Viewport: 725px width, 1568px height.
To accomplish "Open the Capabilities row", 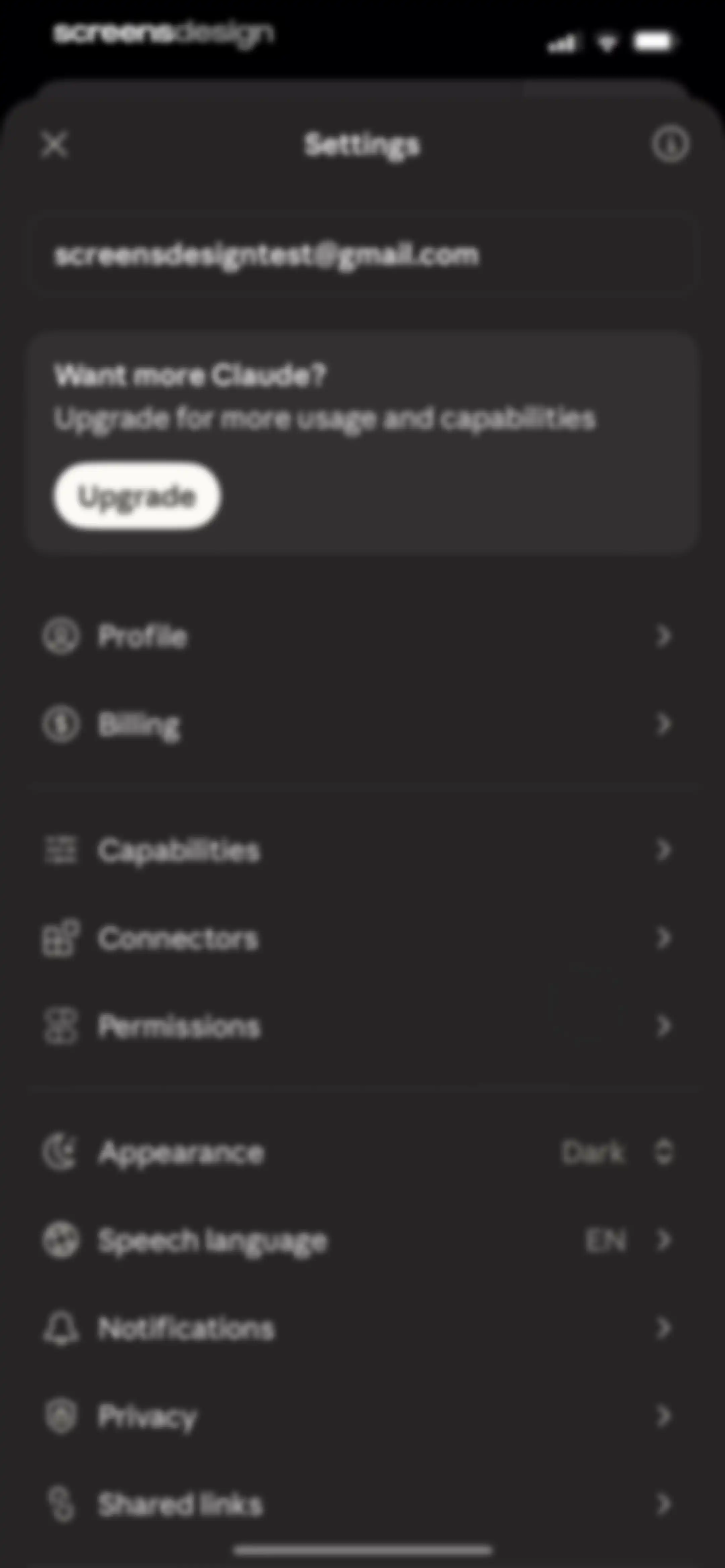I will pyautogui.click(x=361, y=850).
